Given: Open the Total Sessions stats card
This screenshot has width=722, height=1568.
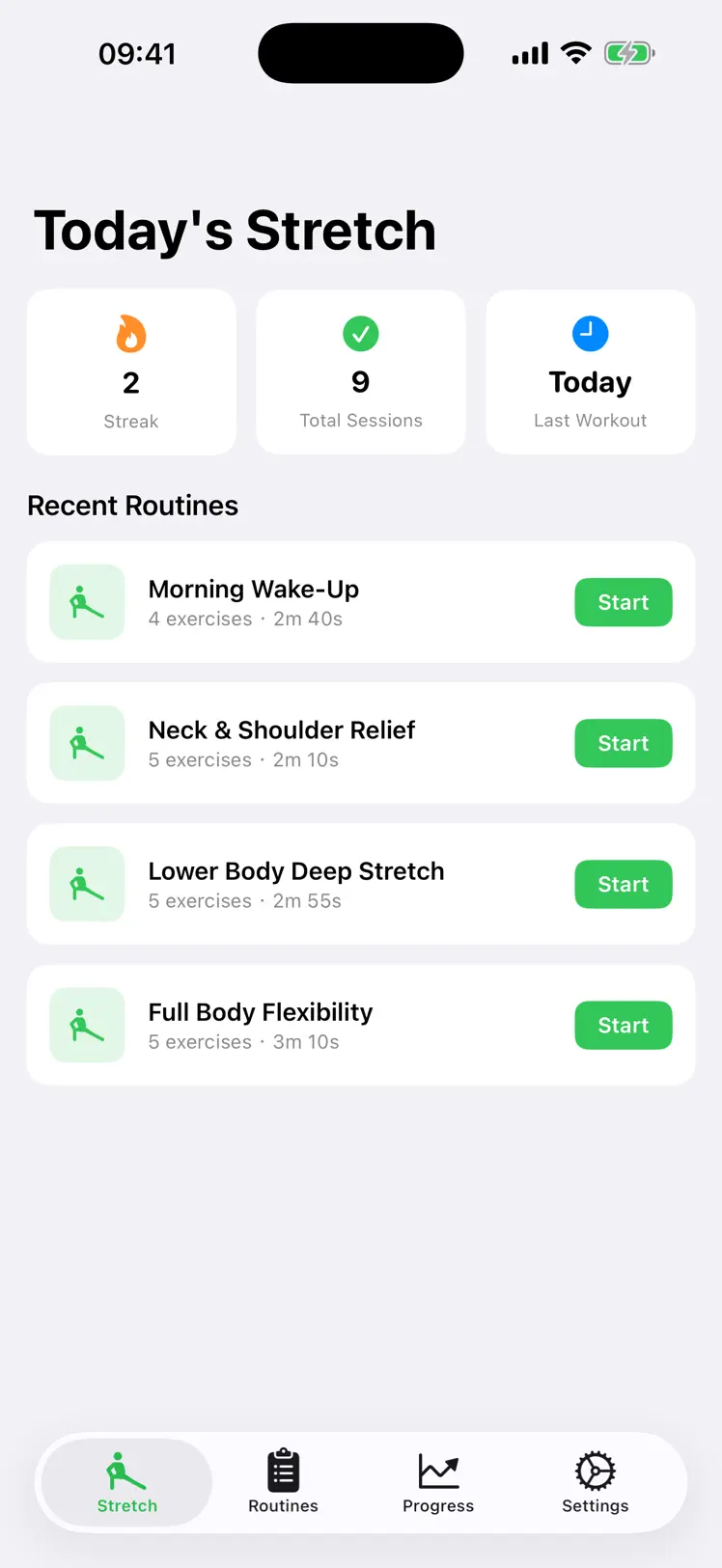Looking at the screenshot, I should [x=360, y=371].
